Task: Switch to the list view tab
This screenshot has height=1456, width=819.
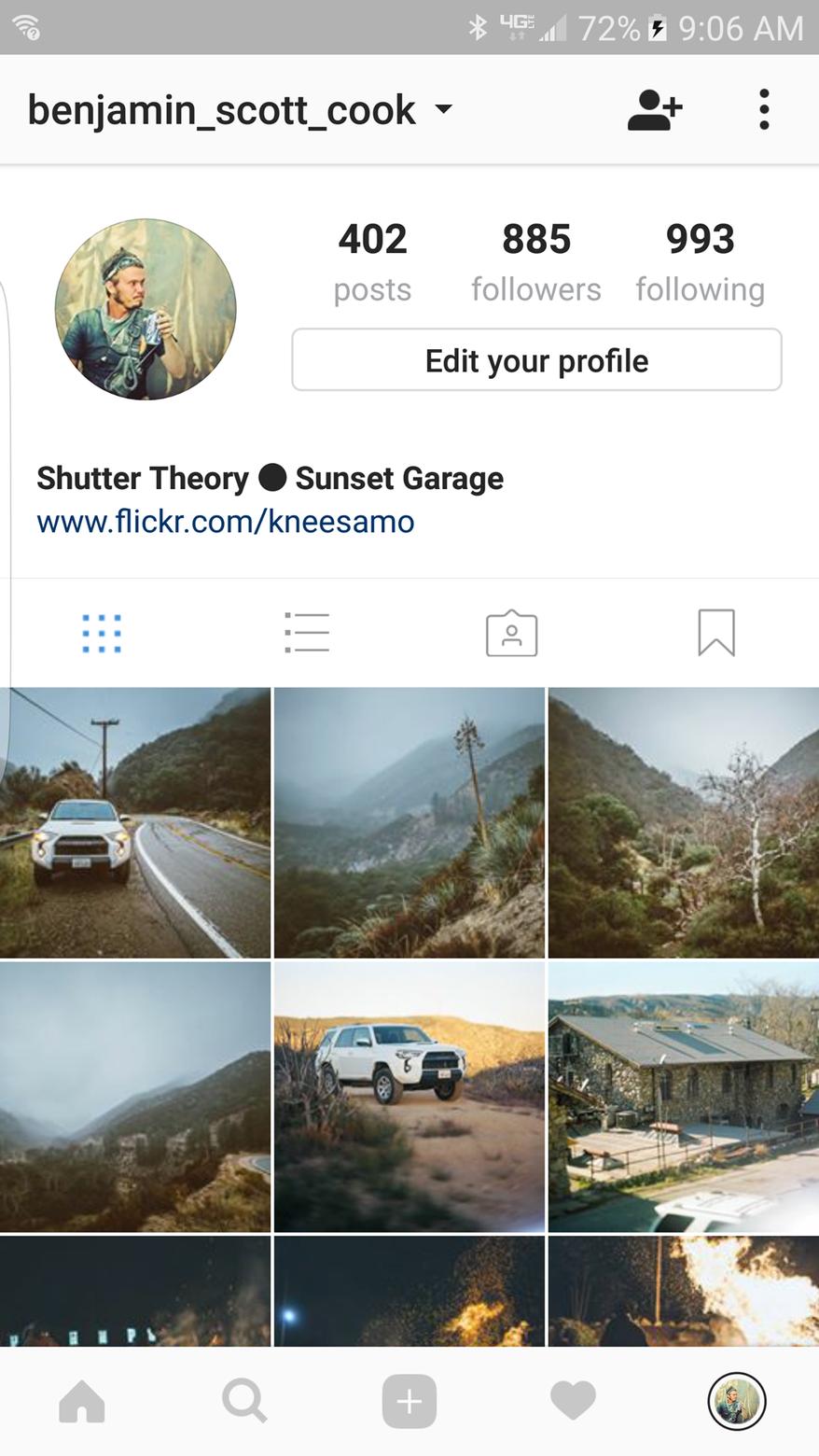Action: 307,633
